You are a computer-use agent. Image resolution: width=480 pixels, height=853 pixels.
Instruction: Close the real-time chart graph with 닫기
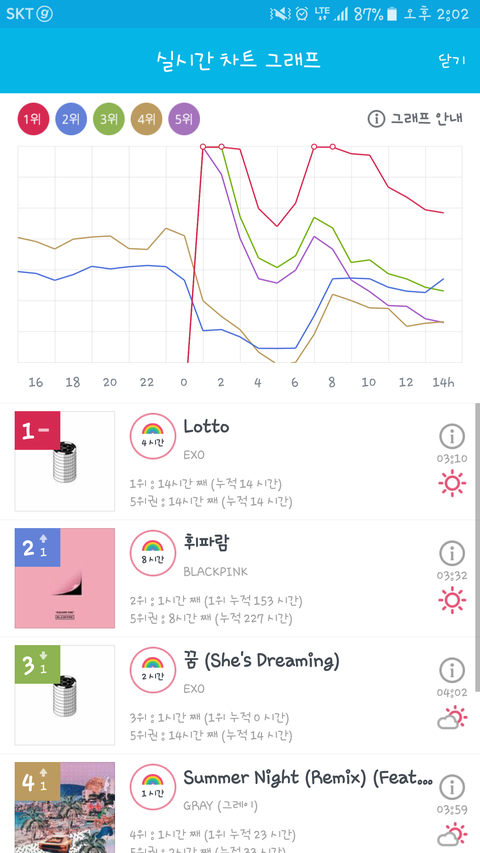452,60
